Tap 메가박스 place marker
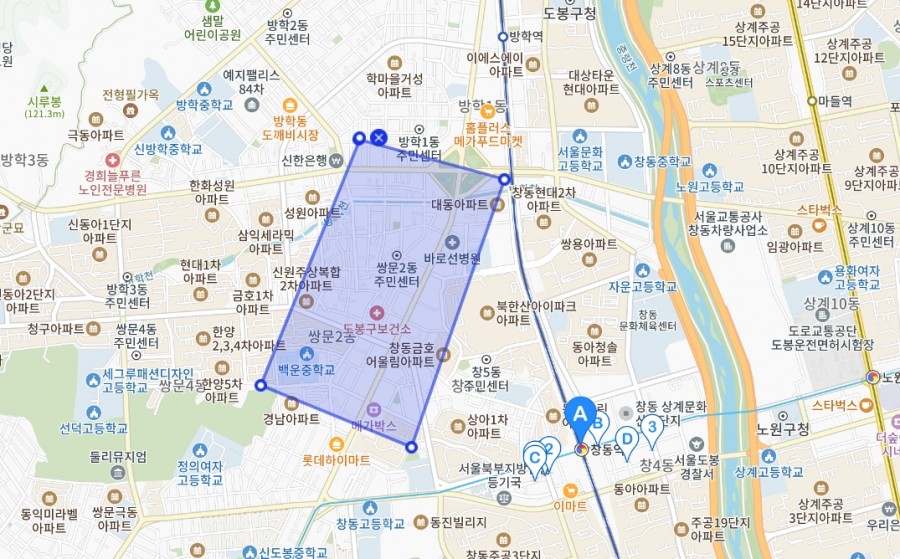900x559 pixels. [x=374, y=409]
